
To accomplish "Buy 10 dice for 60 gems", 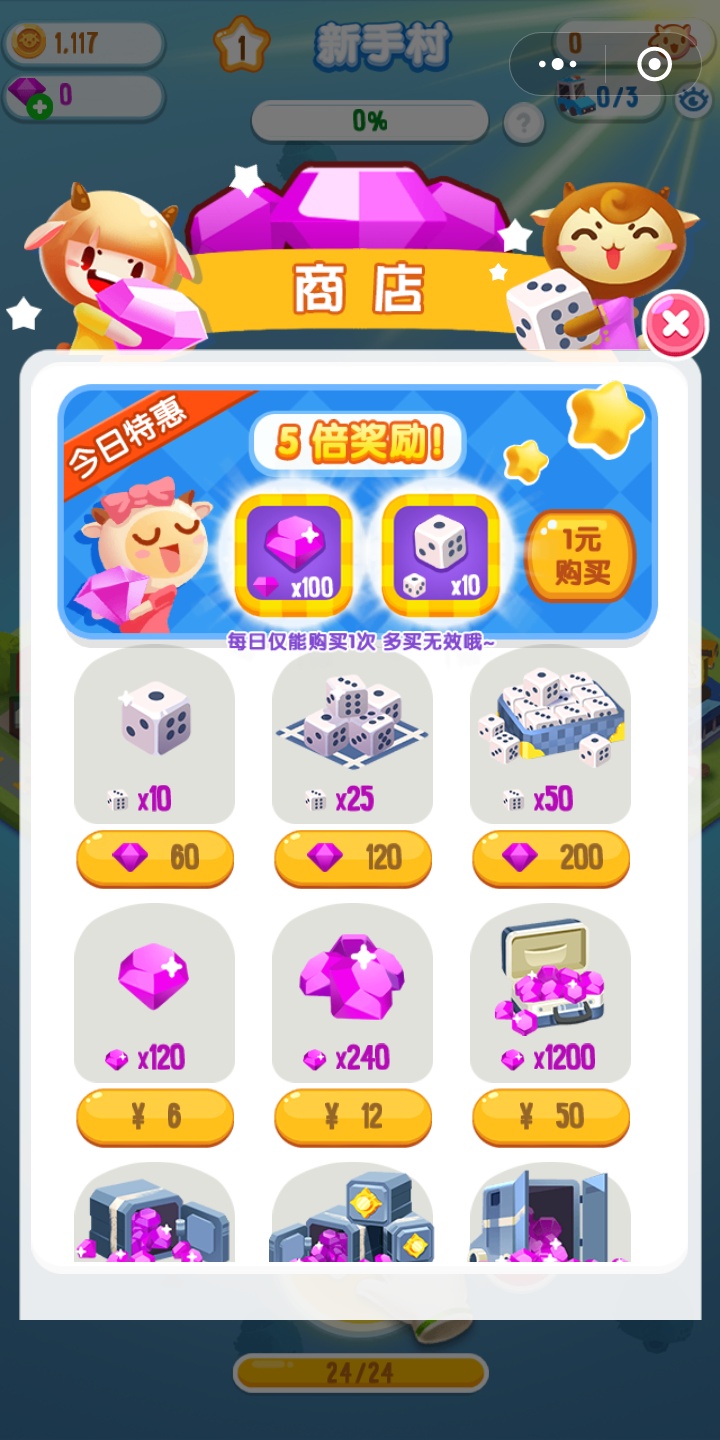I will 155,858.
